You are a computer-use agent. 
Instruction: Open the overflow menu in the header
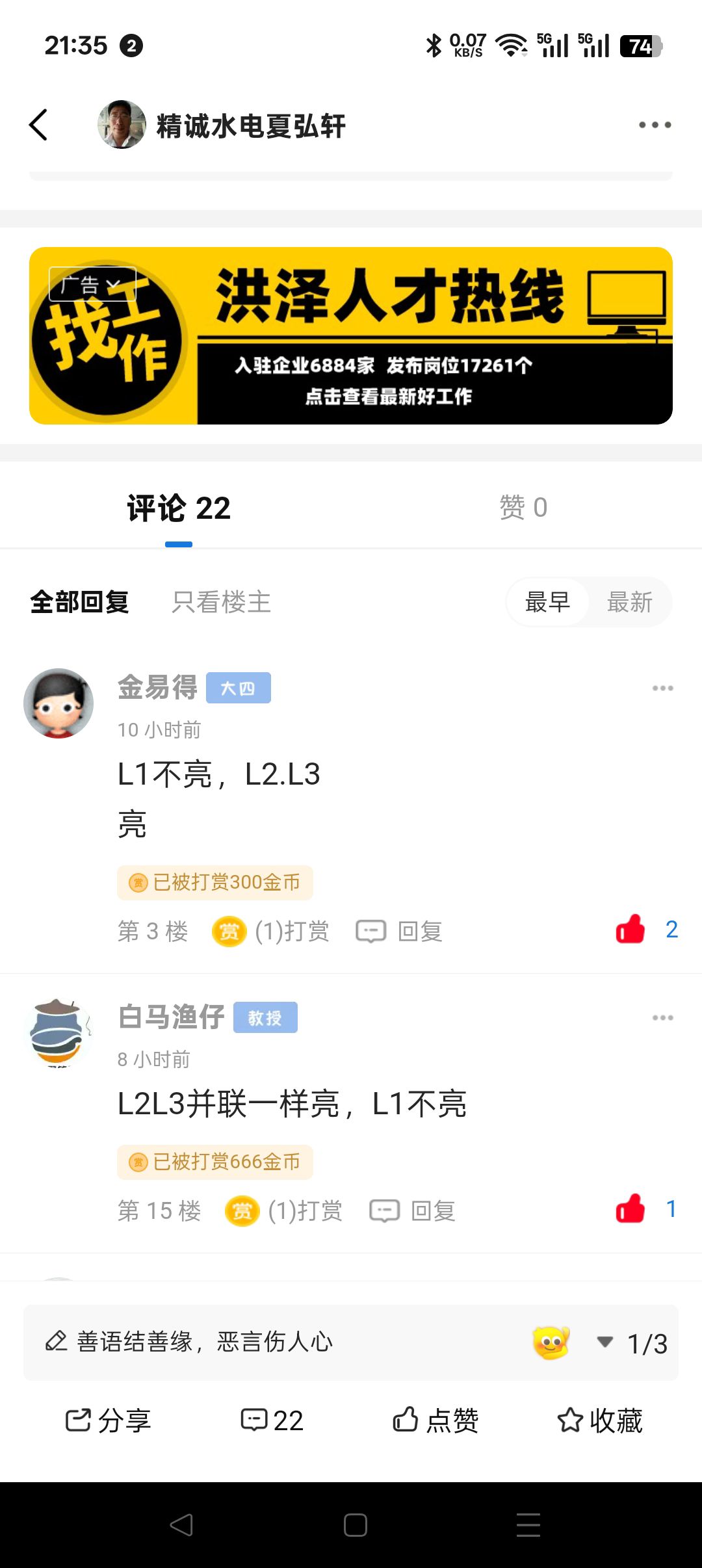654,125
